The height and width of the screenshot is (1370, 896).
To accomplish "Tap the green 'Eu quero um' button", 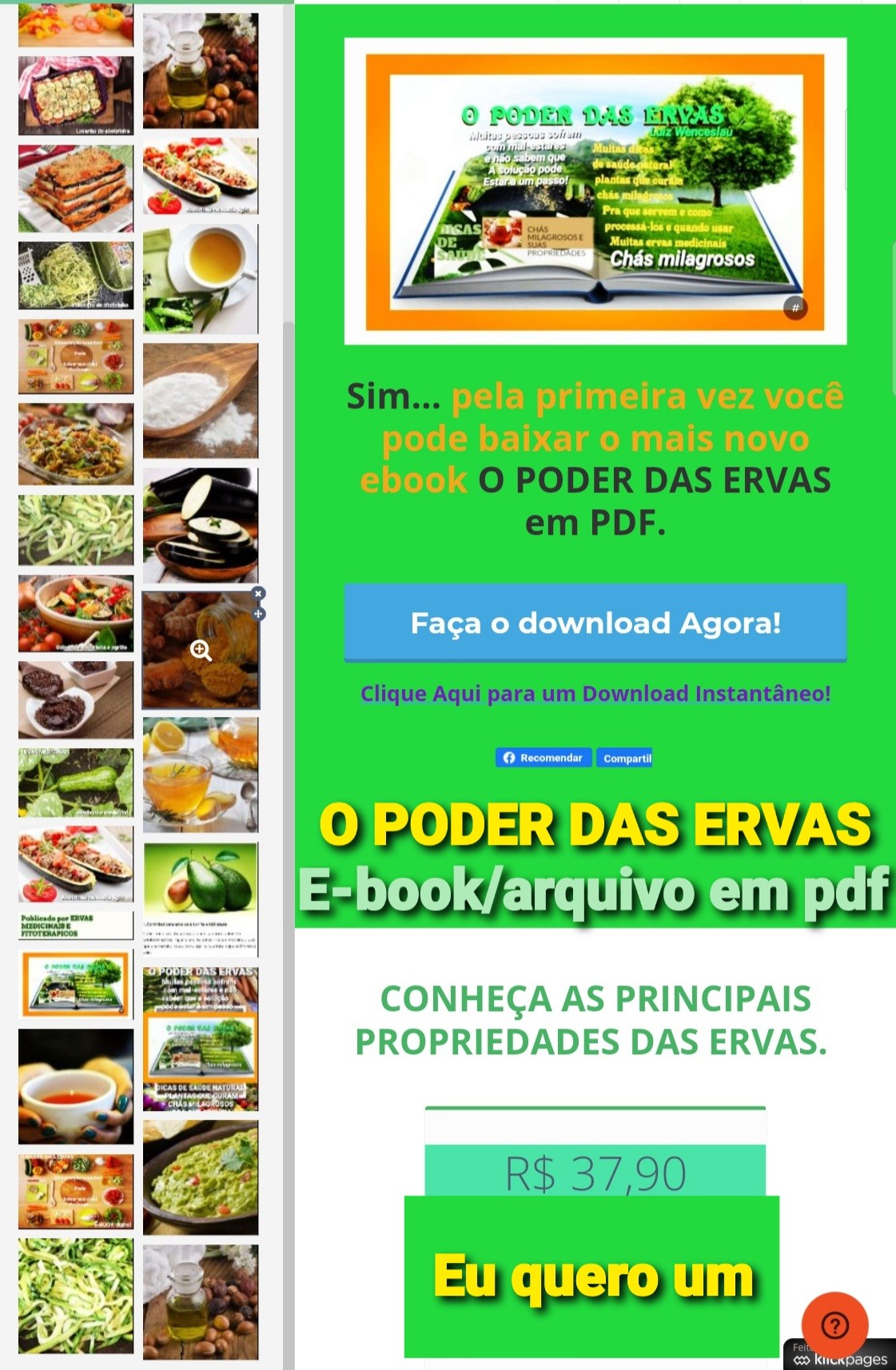I will (591, 1276).
